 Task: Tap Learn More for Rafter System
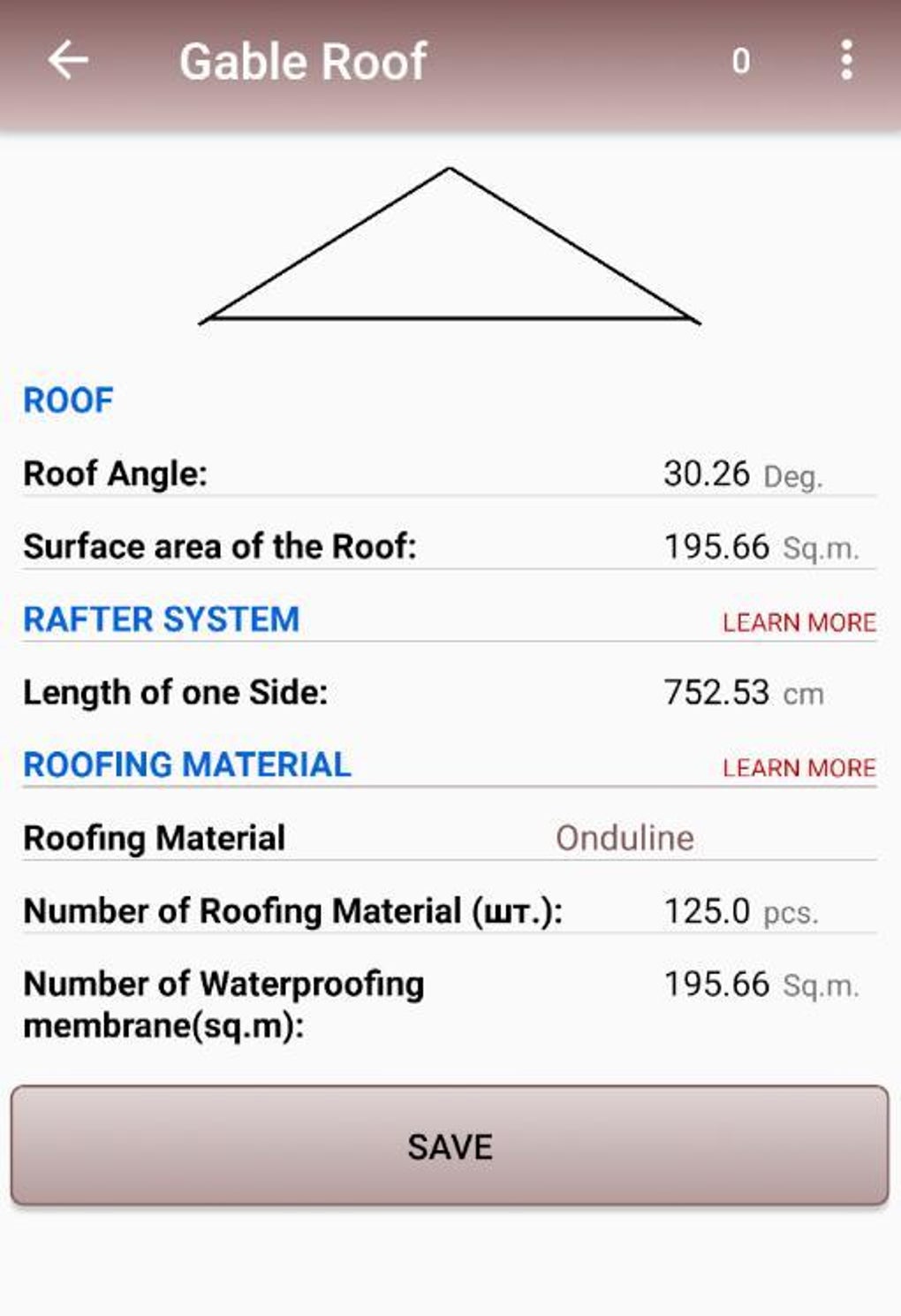point(799,622)
